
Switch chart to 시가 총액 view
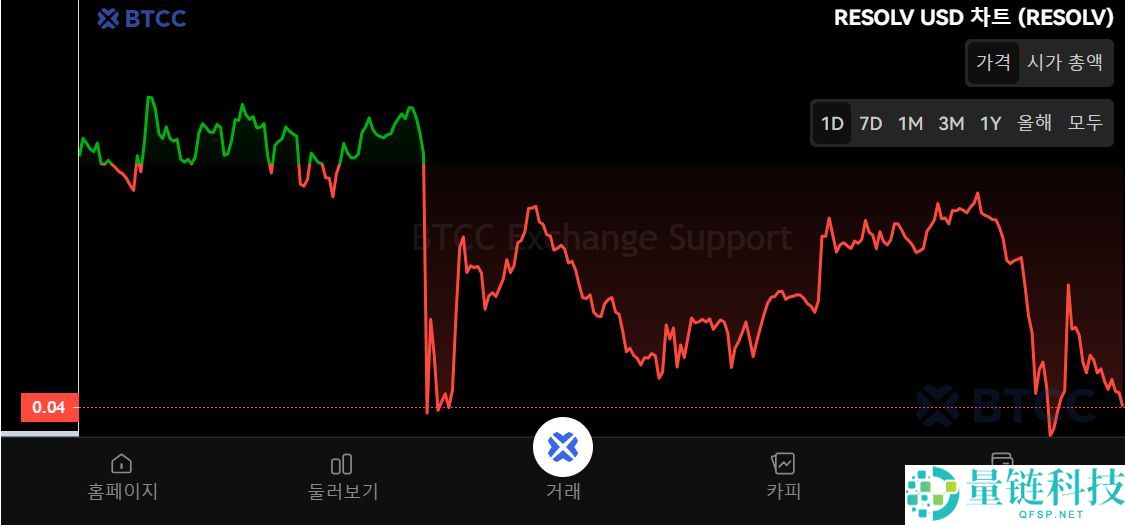click(x=1065, y=62)
